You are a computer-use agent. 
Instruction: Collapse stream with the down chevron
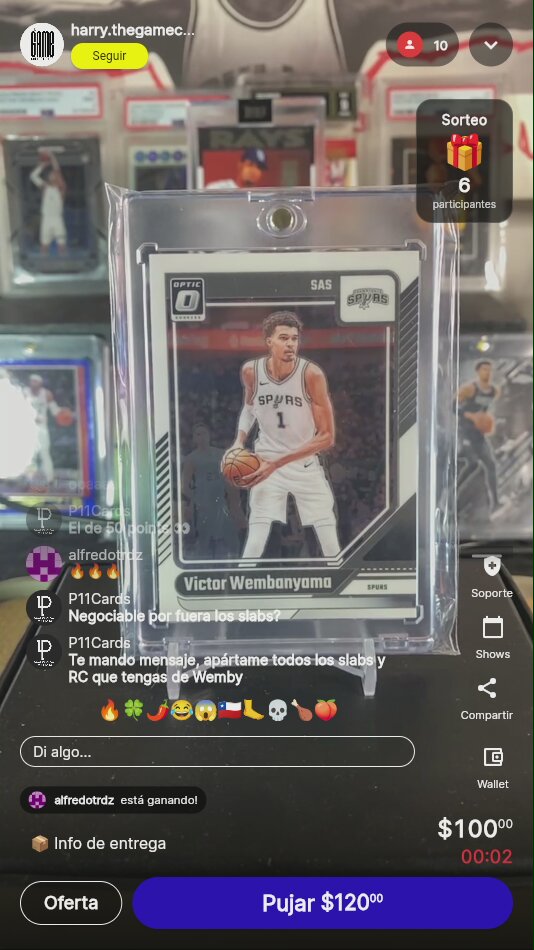click(x=491, y=45)
